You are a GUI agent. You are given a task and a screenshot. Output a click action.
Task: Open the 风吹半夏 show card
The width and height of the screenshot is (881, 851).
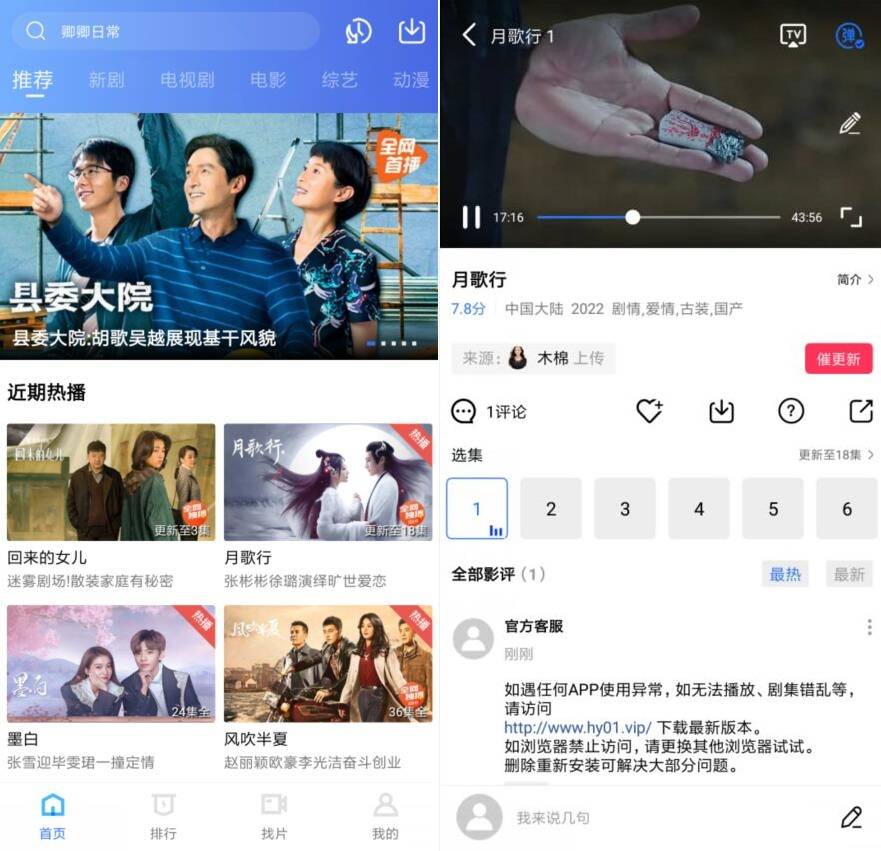click(328, 664)
